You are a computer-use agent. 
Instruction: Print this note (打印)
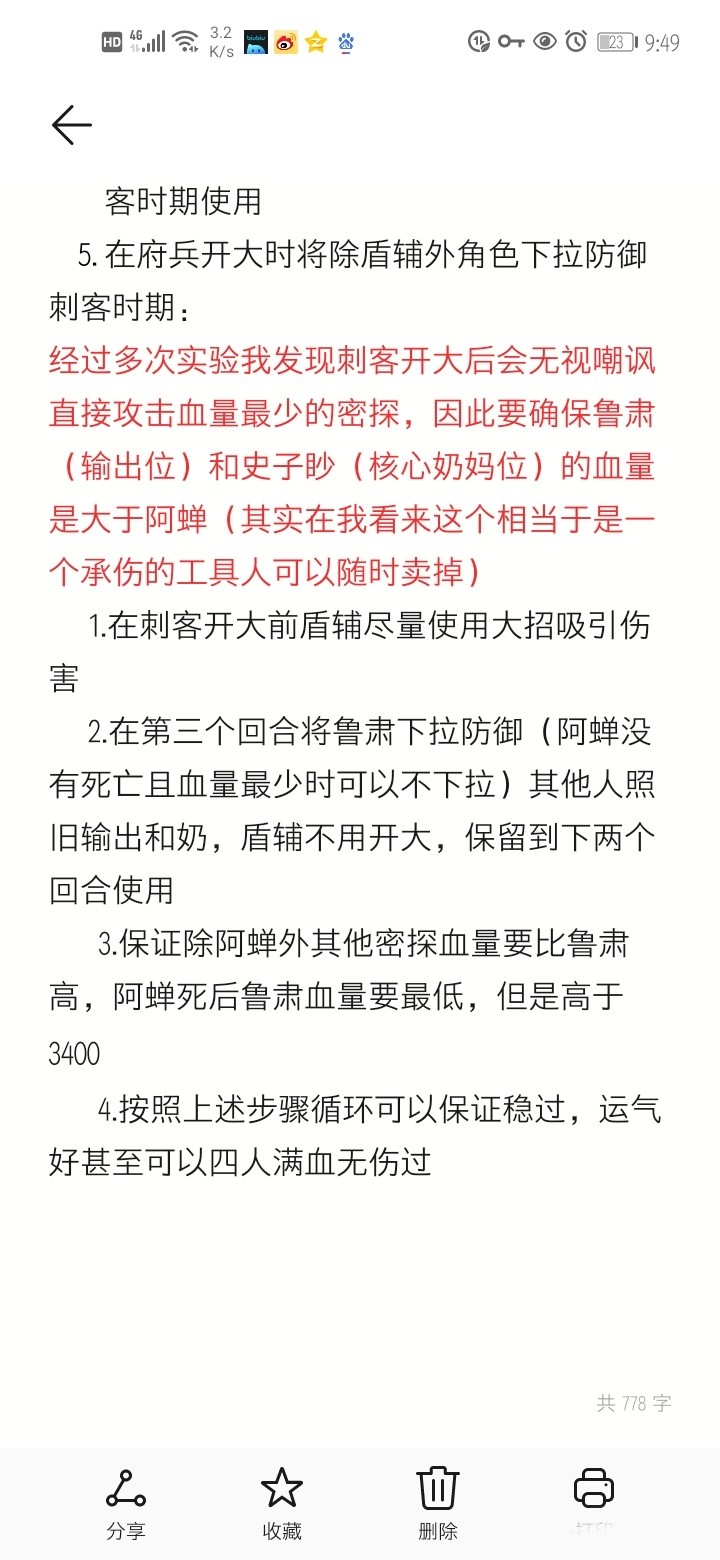594,1501
